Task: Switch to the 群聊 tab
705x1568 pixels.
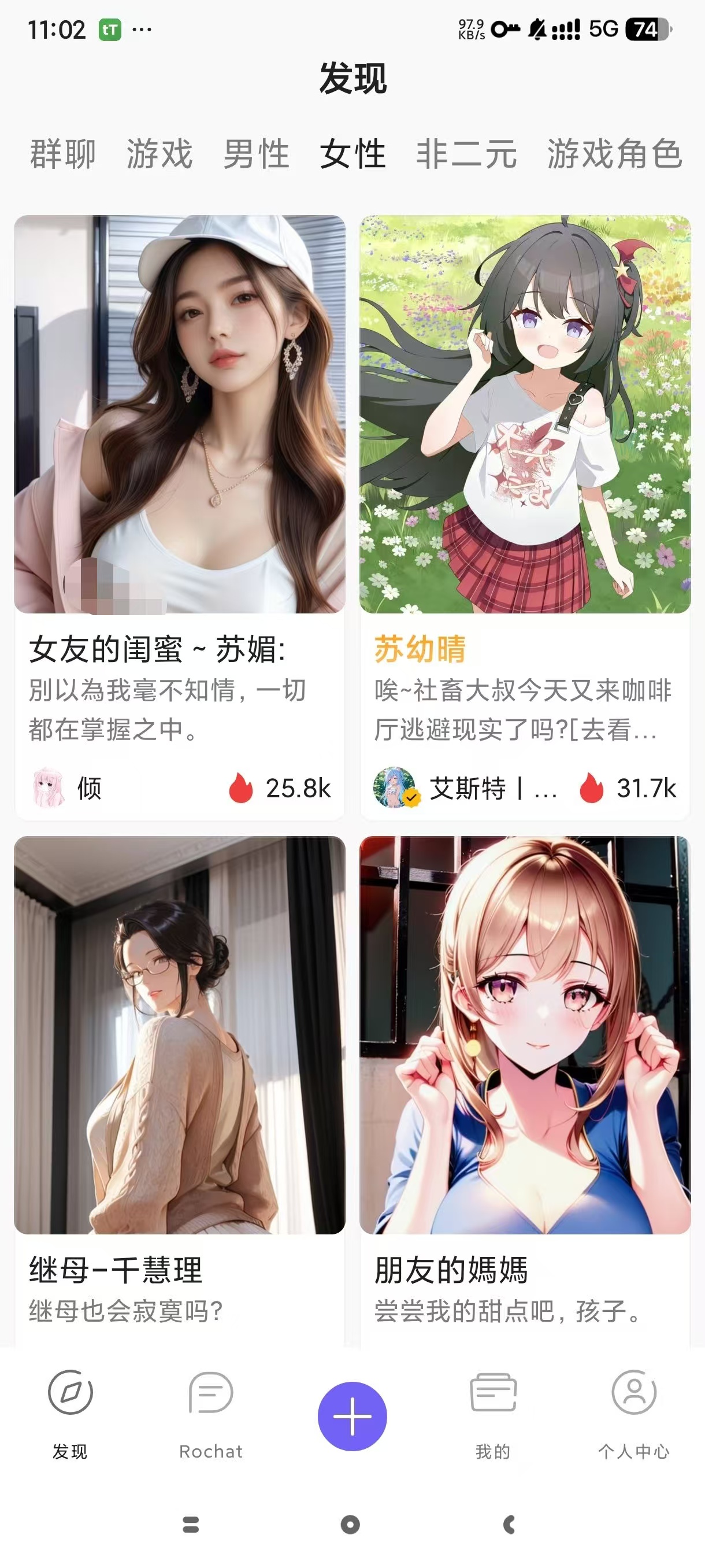Action: point(61,155)
